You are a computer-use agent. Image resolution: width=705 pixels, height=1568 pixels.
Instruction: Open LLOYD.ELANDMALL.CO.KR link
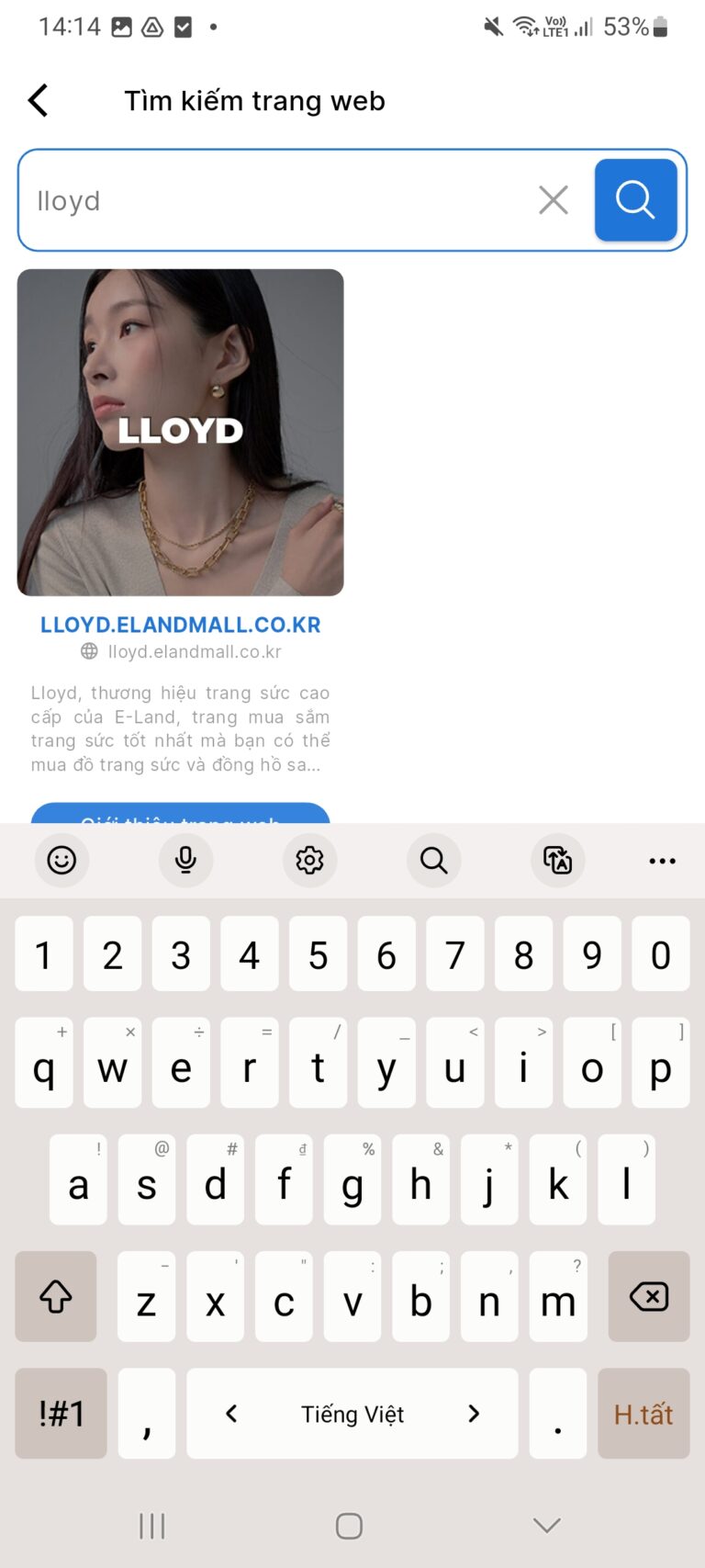coord(181,625)
